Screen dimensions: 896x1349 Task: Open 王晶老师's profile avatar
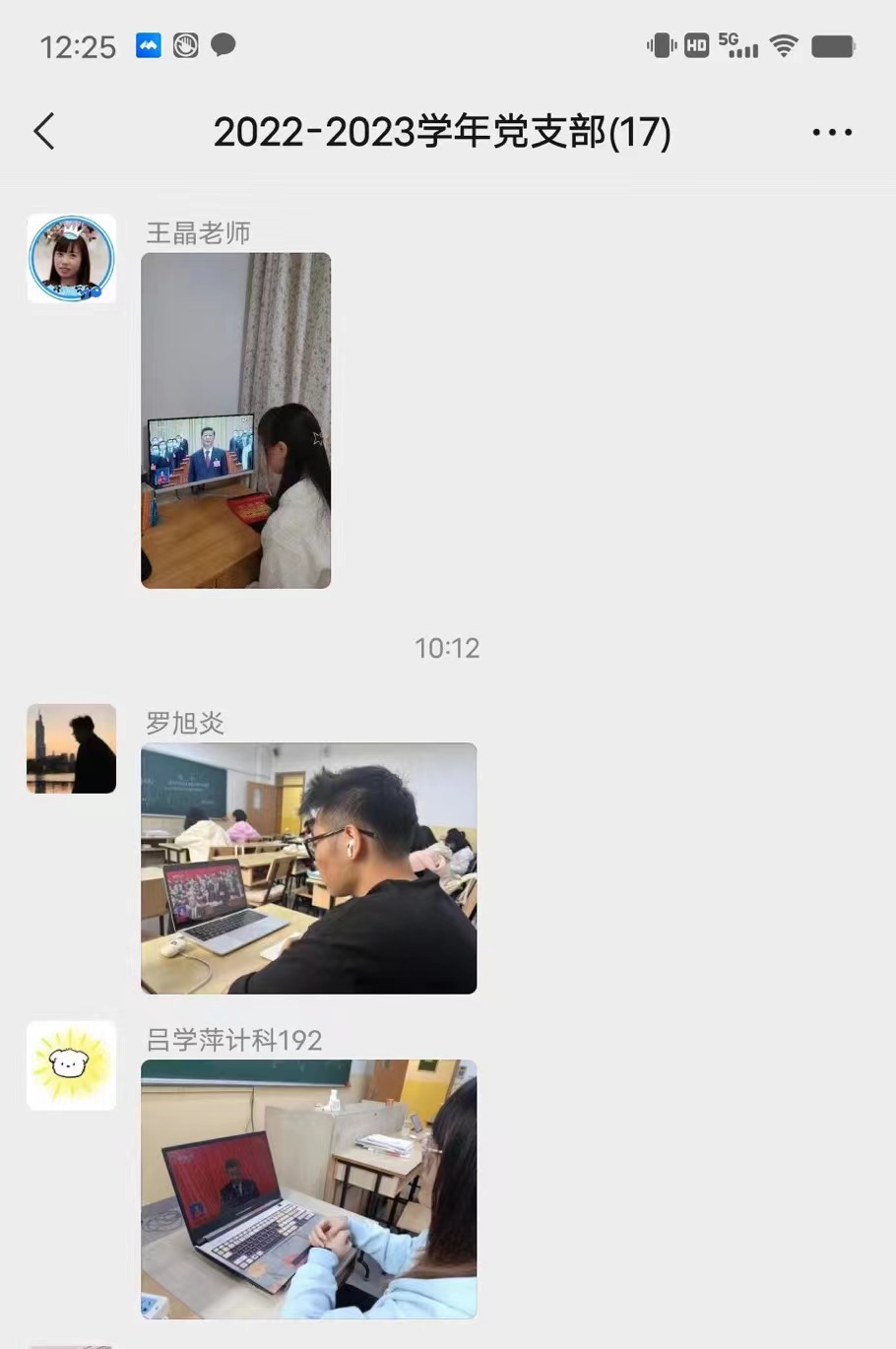[x=71, y=258]
